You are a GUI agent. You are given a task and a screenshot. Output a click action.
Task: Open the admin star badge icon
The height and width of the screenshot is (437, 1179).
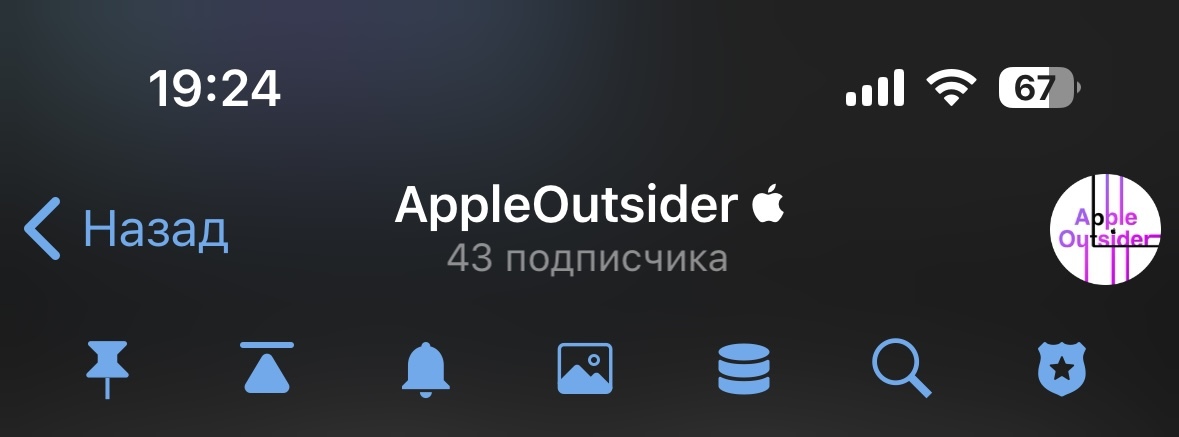[x=1061, y=369]
